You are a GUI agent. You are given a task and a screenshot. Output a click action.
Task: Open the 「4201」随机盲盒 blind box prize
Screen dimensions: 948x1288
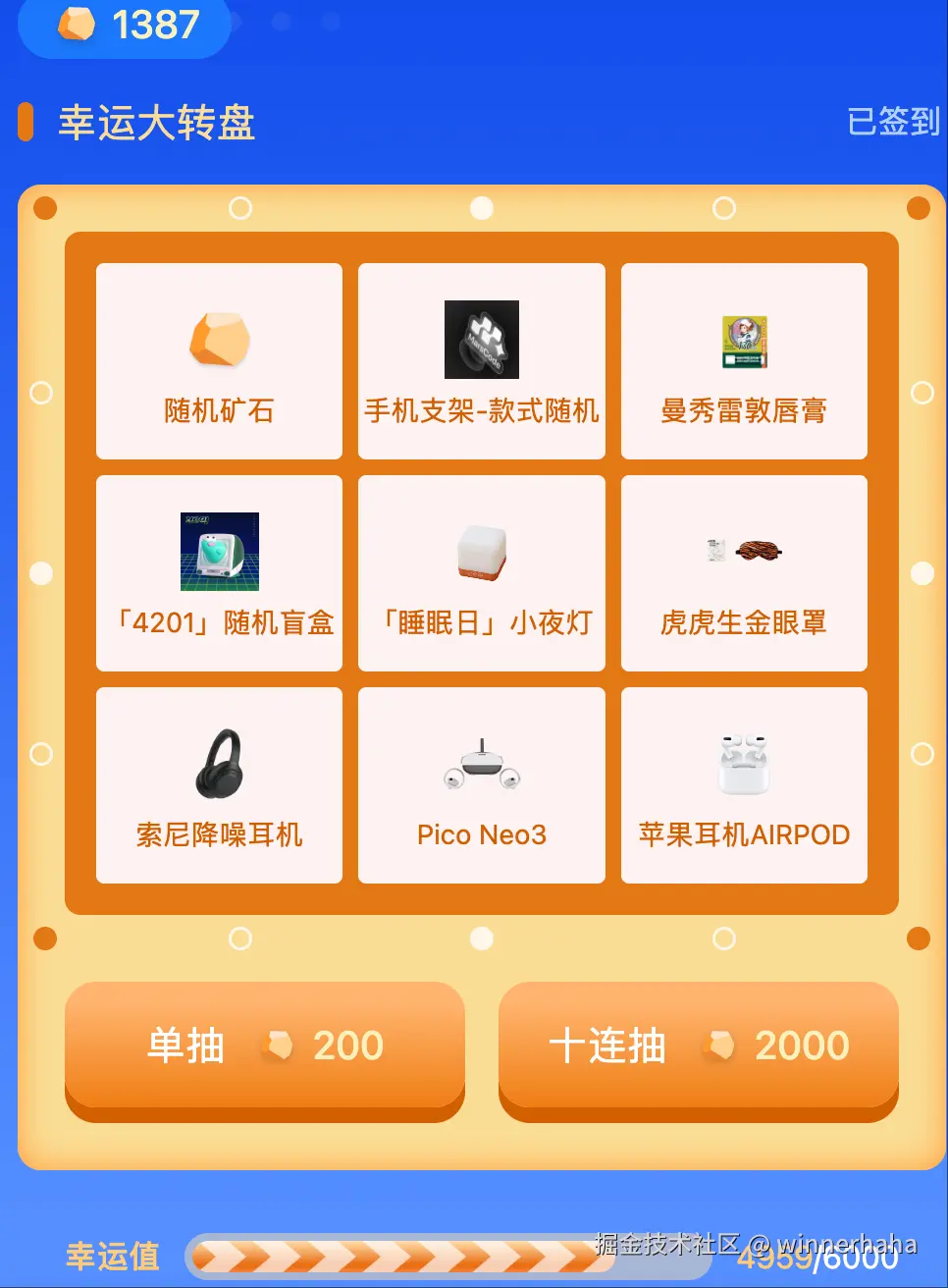point(219,552)
